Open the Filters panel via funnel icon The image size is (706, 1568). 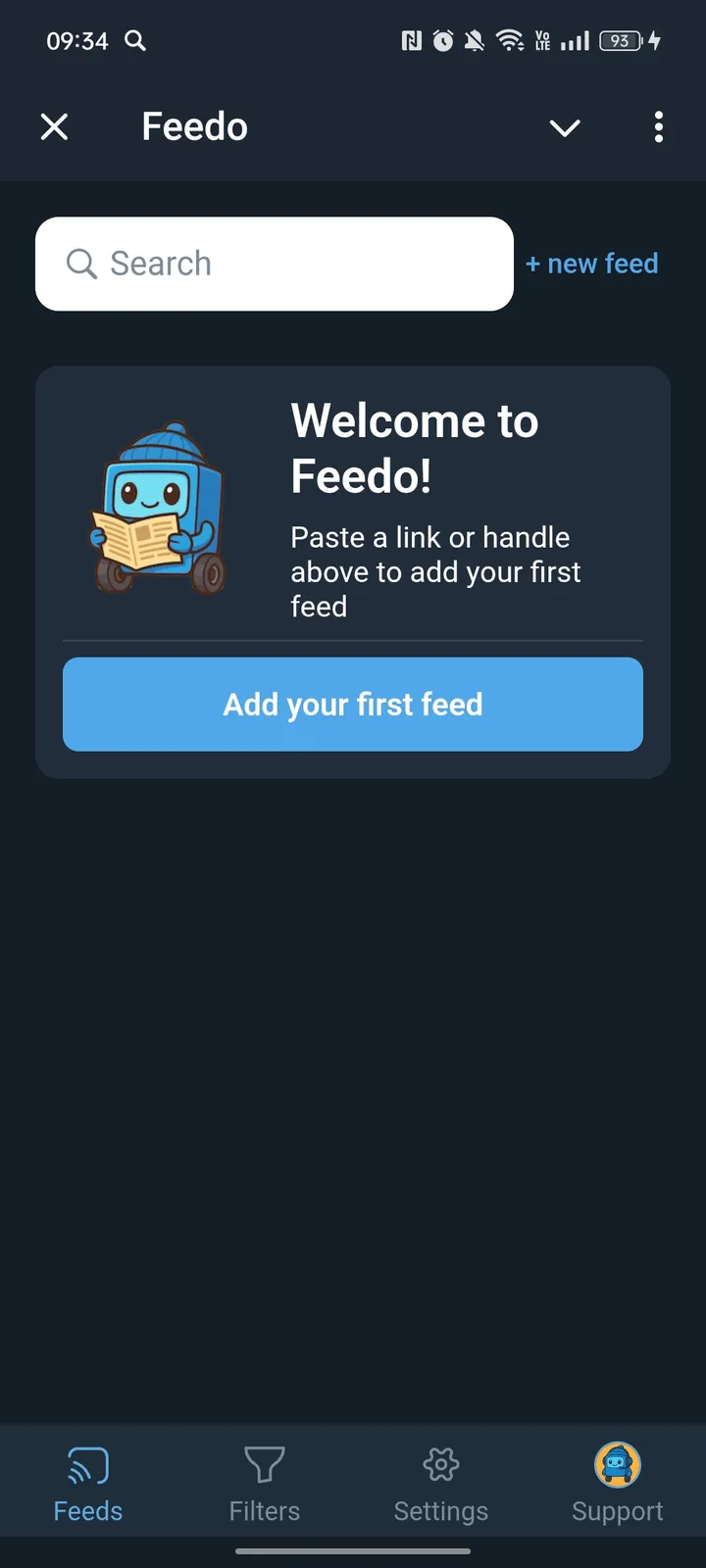(264, 1464)
